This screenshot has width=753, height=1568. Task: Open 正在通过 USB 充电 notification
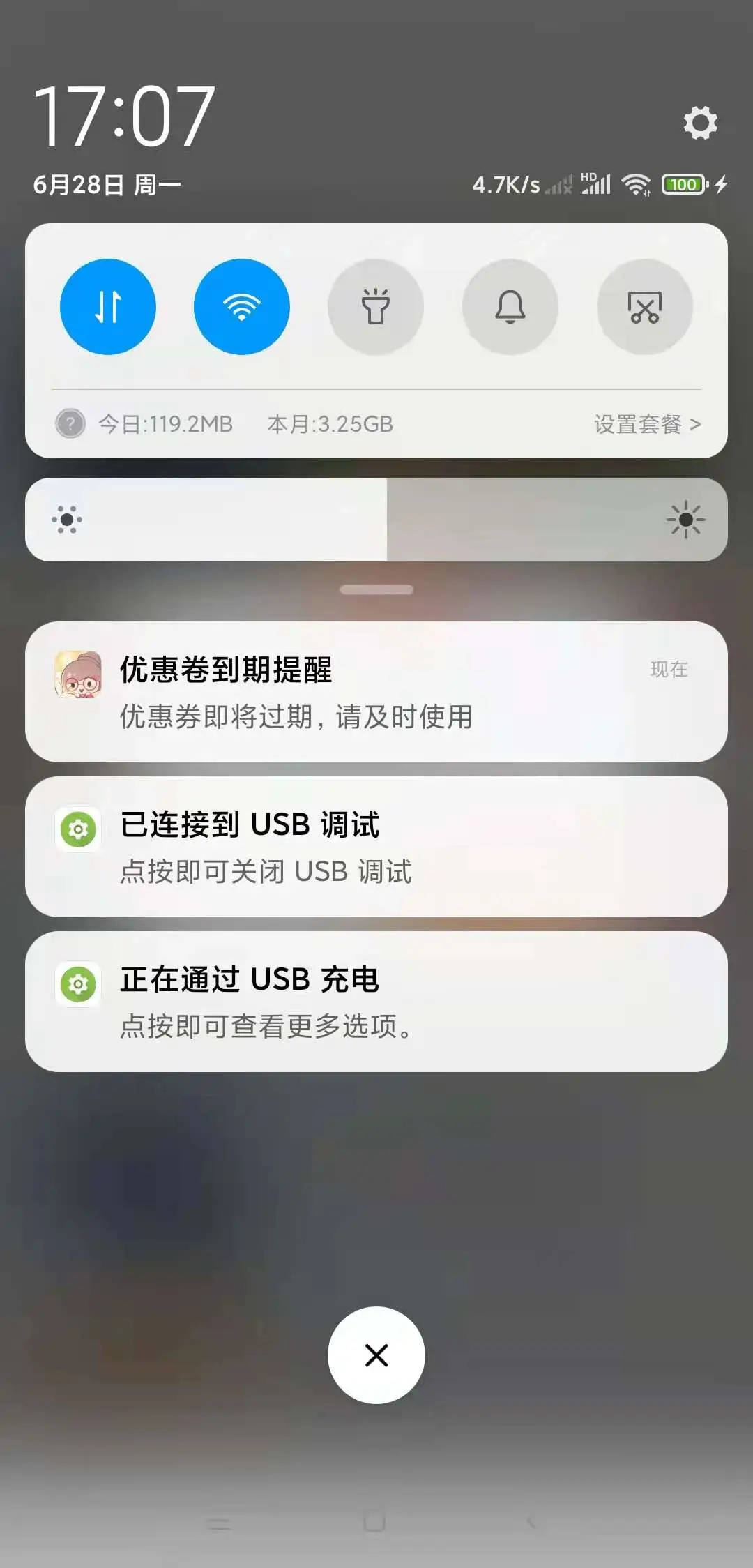(x=376, y=1002)
